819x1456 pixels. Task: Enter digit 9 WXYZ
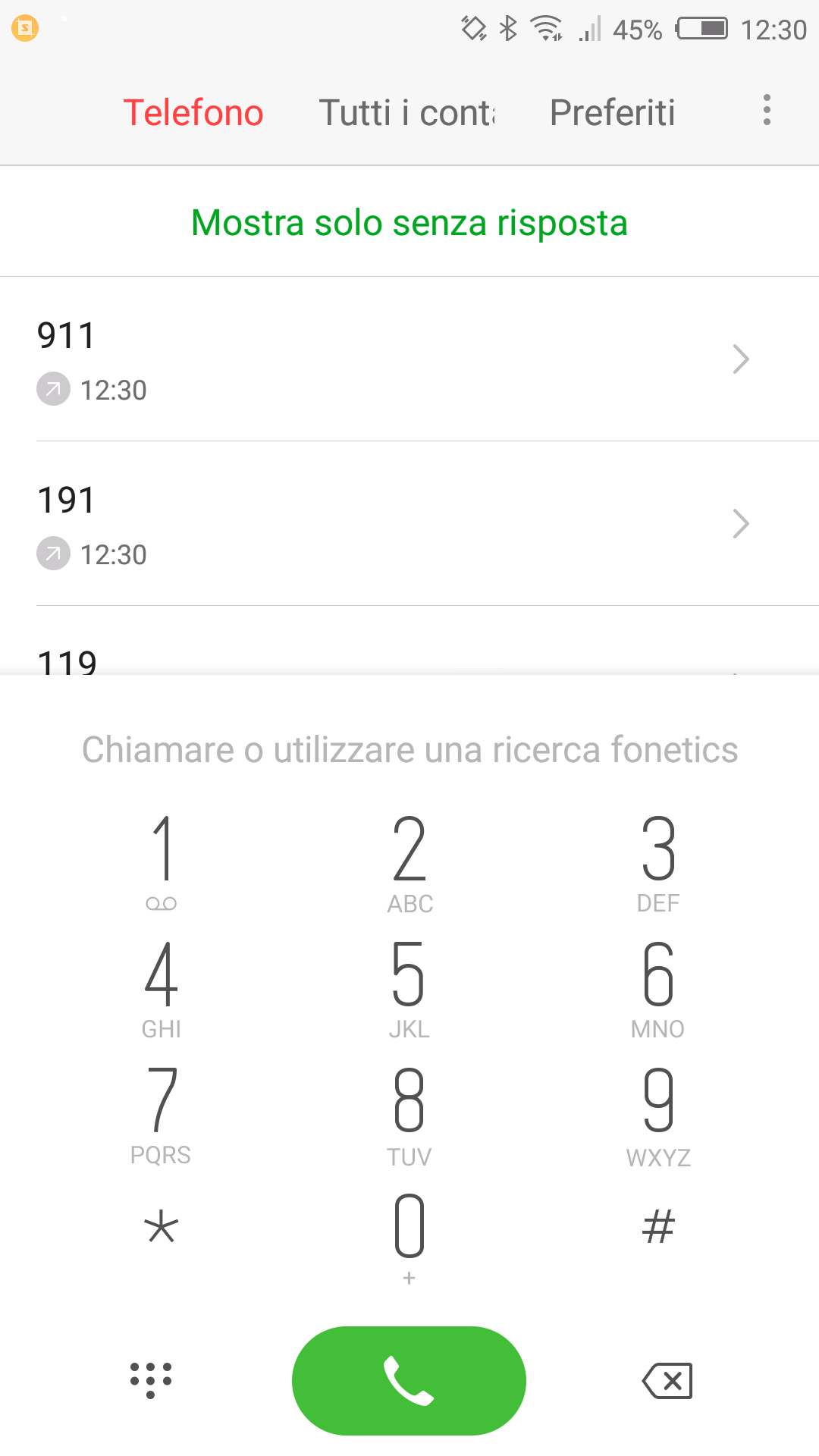658,1115
